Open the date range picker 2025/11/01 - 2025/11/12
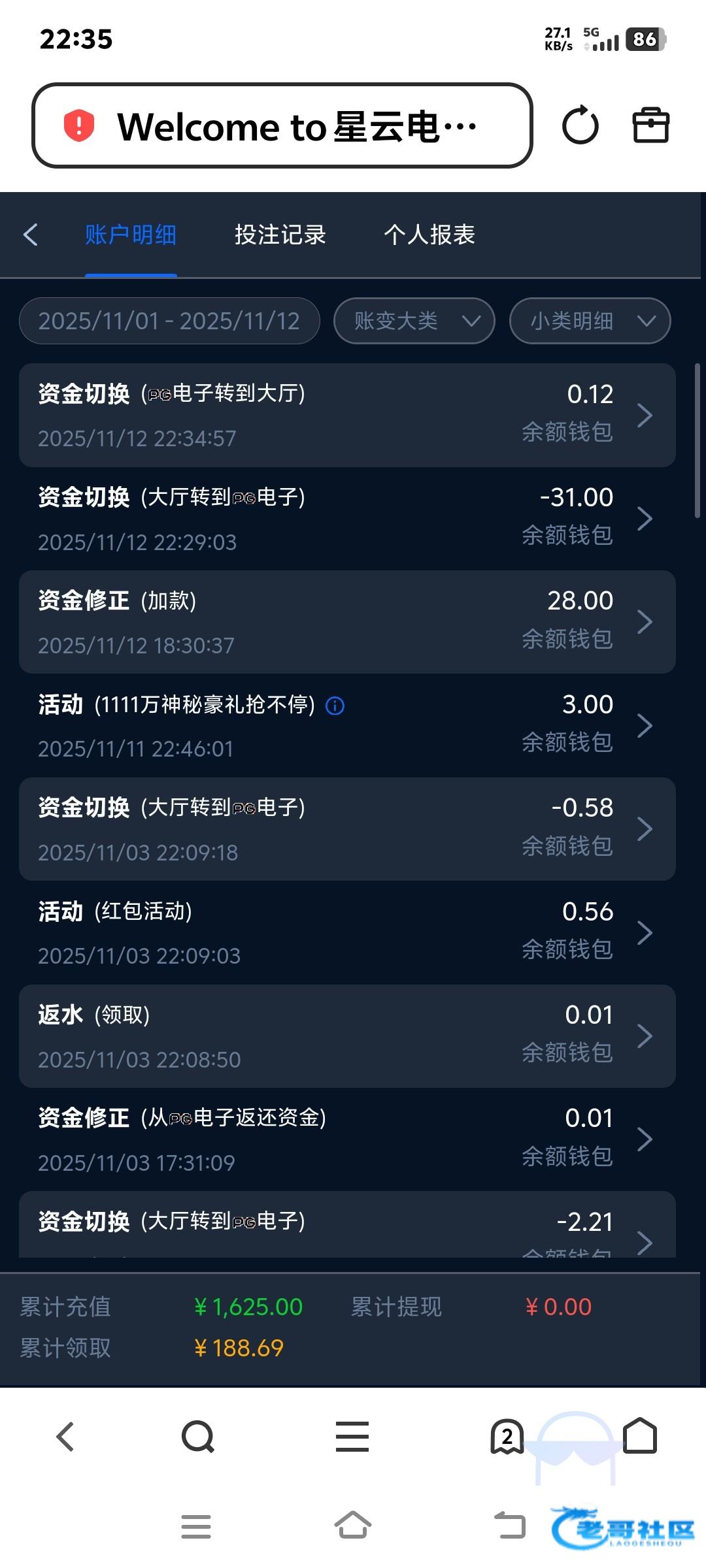 [169, 321]
